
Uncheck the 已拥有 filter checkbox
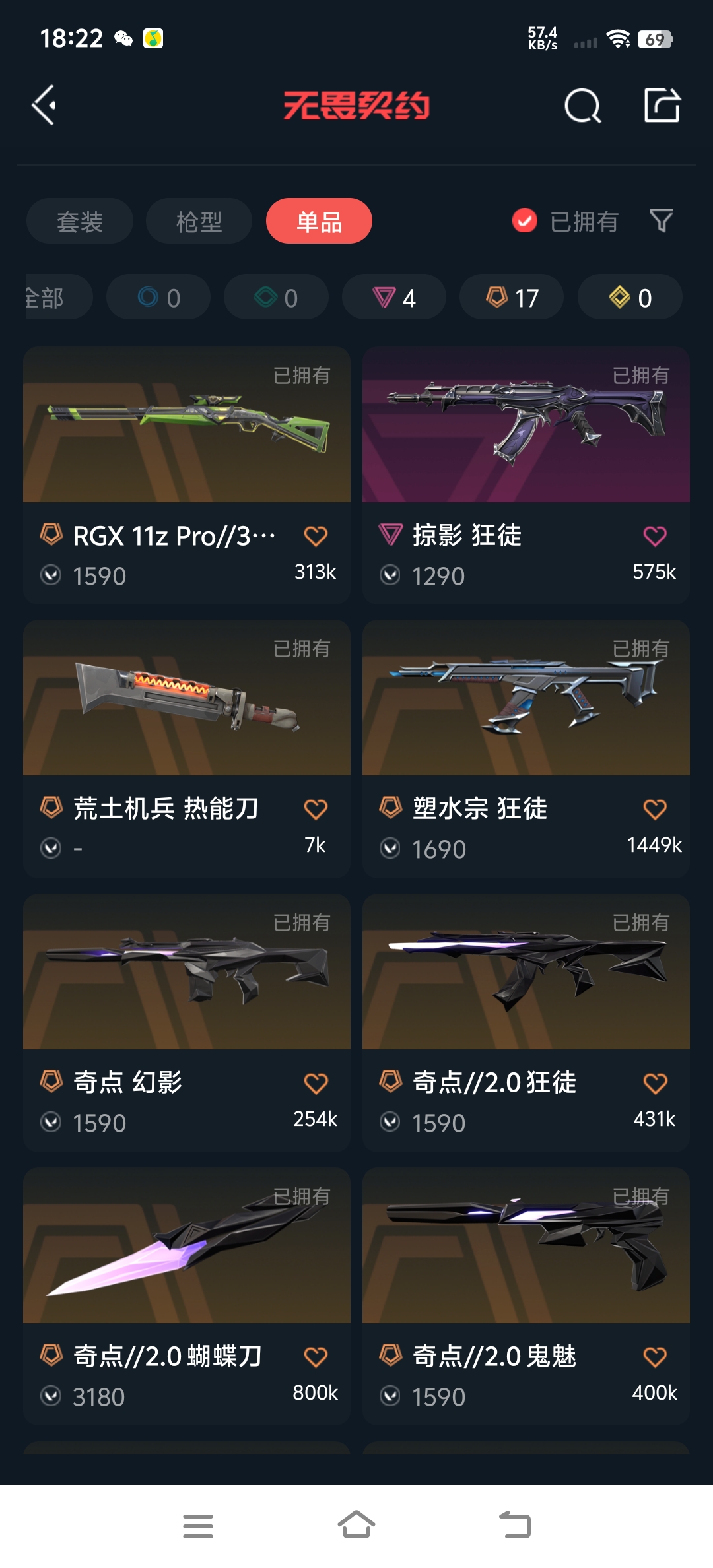(525, 221)
